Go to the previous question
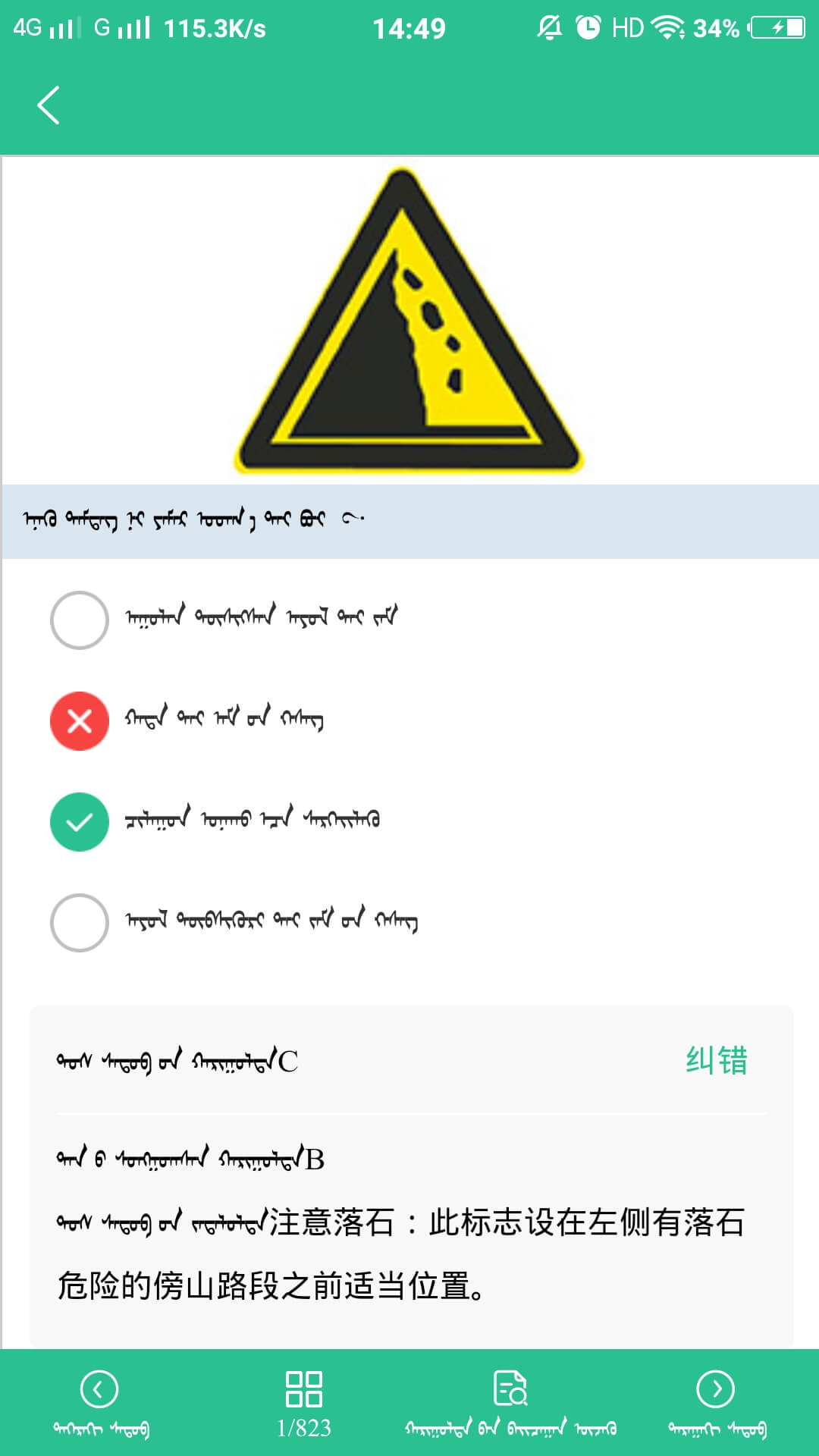Image resolution: width=819 pixels, height=1456 pixels. click(100, 1404)
